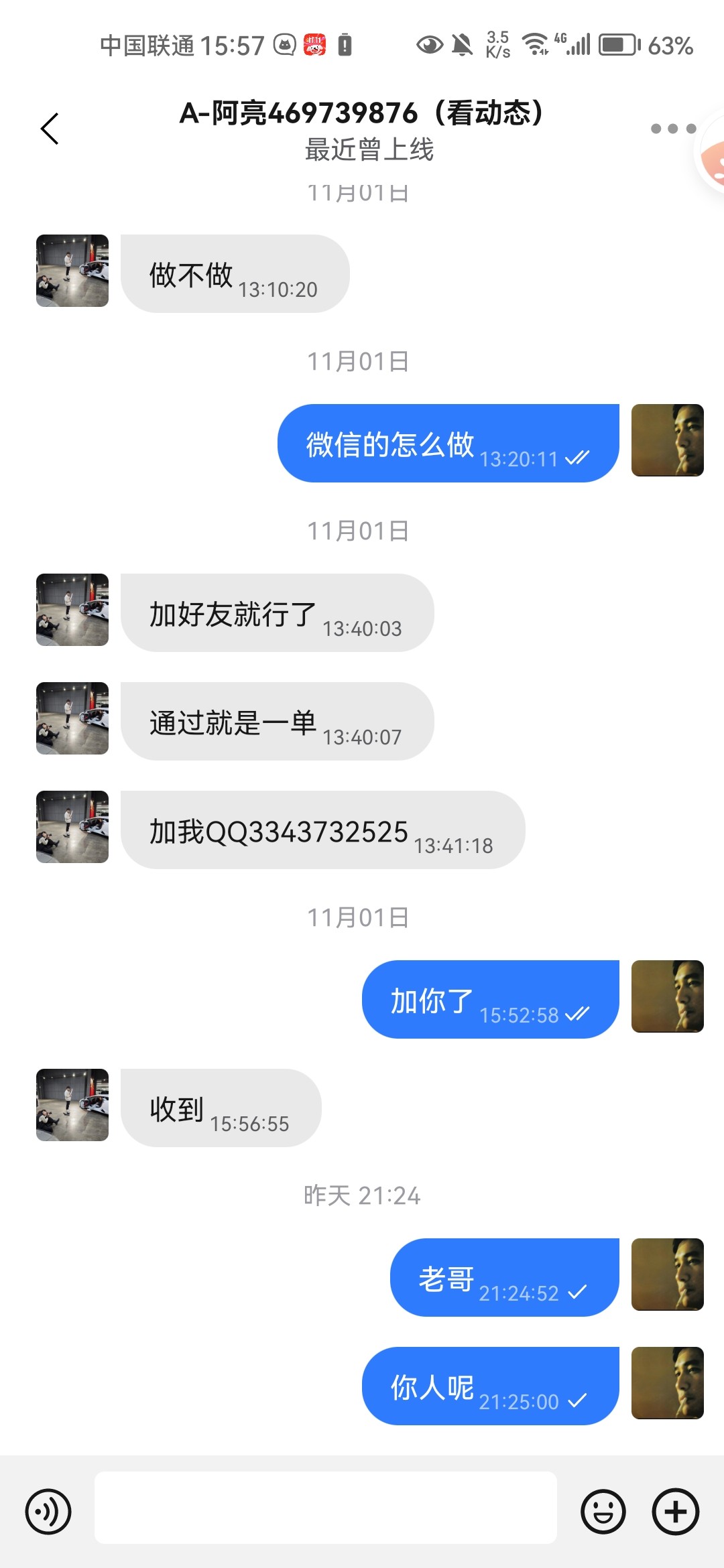Image resolution: width=724 pixels, height=1568 pixels.
Task: Tap the chat title A-阿亮469739876（看动态）
Action: point(362,113)
